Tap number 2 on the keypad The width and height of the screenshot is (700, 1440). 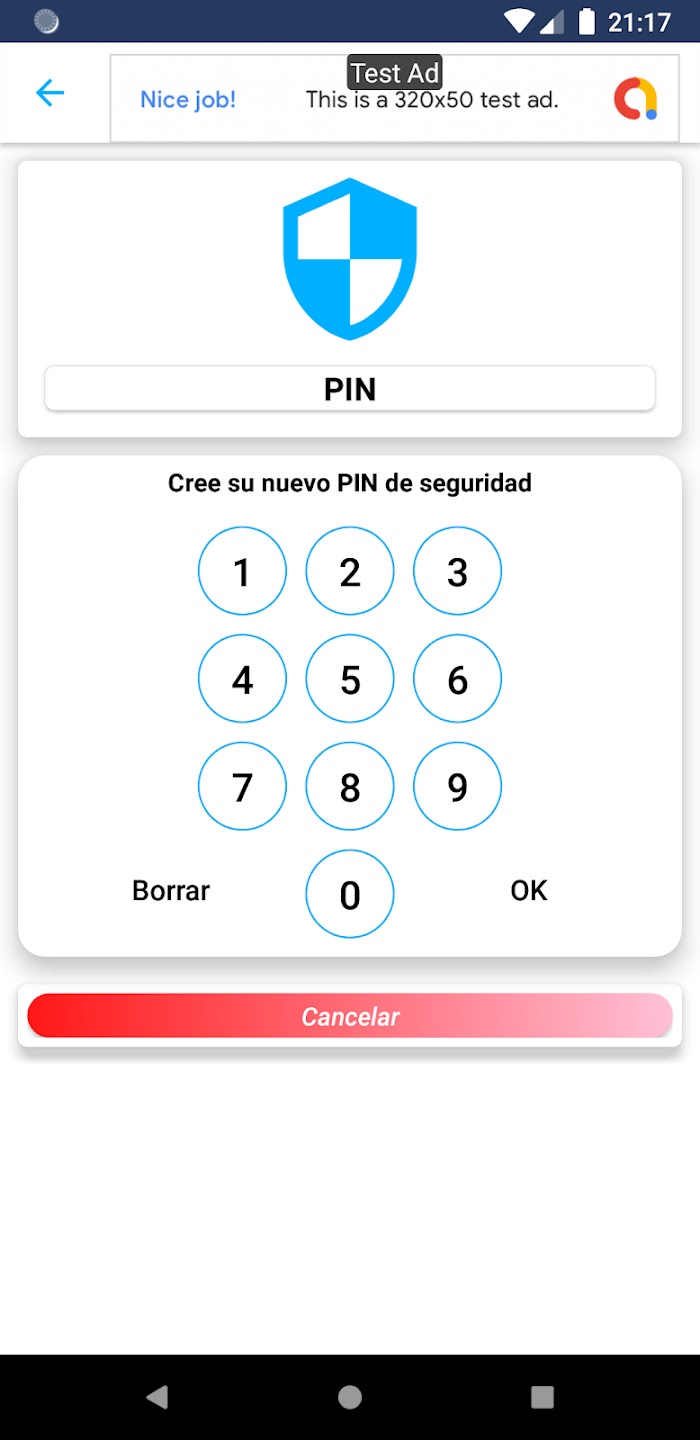pyautogui.click(x=350, y=571)
